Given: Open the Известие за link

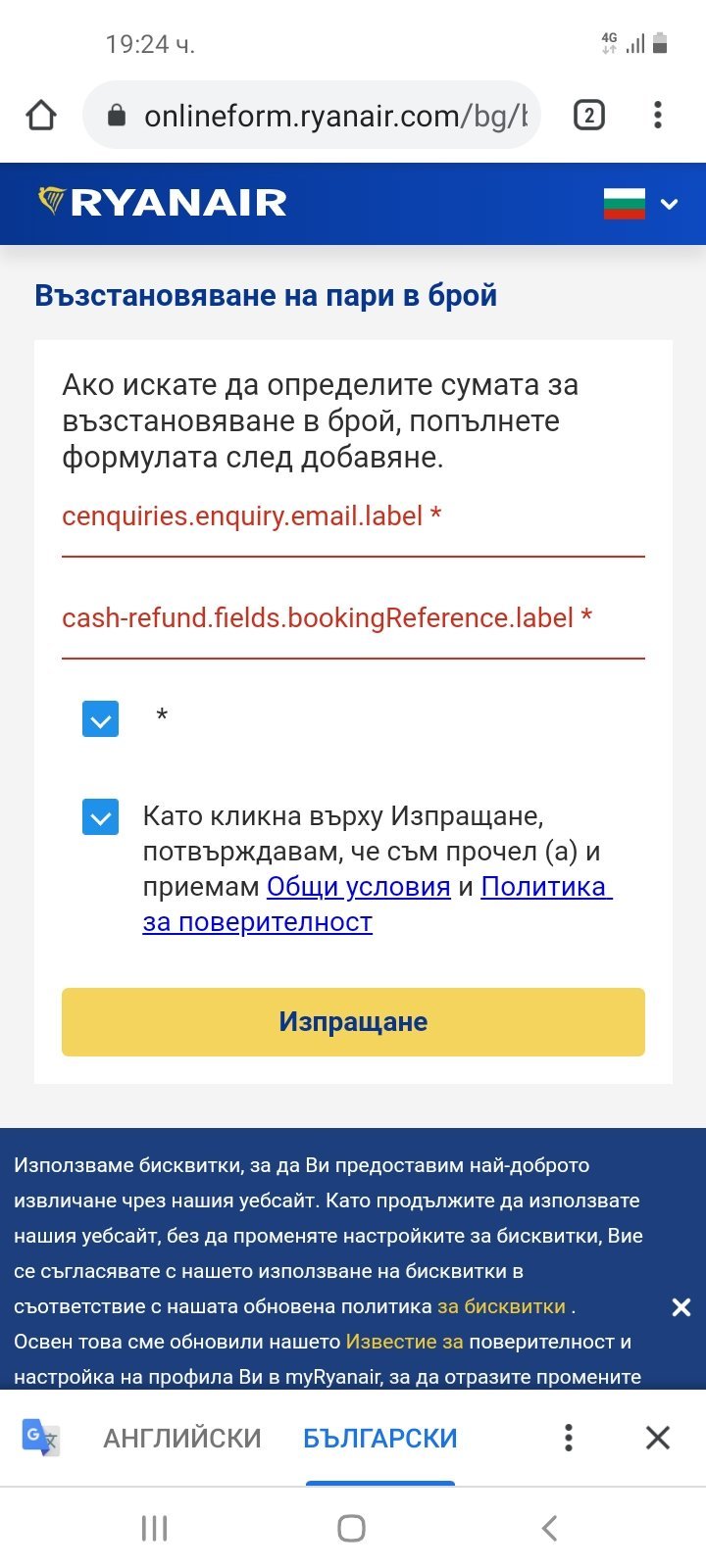Looking at the screenshot, I should [404, 1342].
